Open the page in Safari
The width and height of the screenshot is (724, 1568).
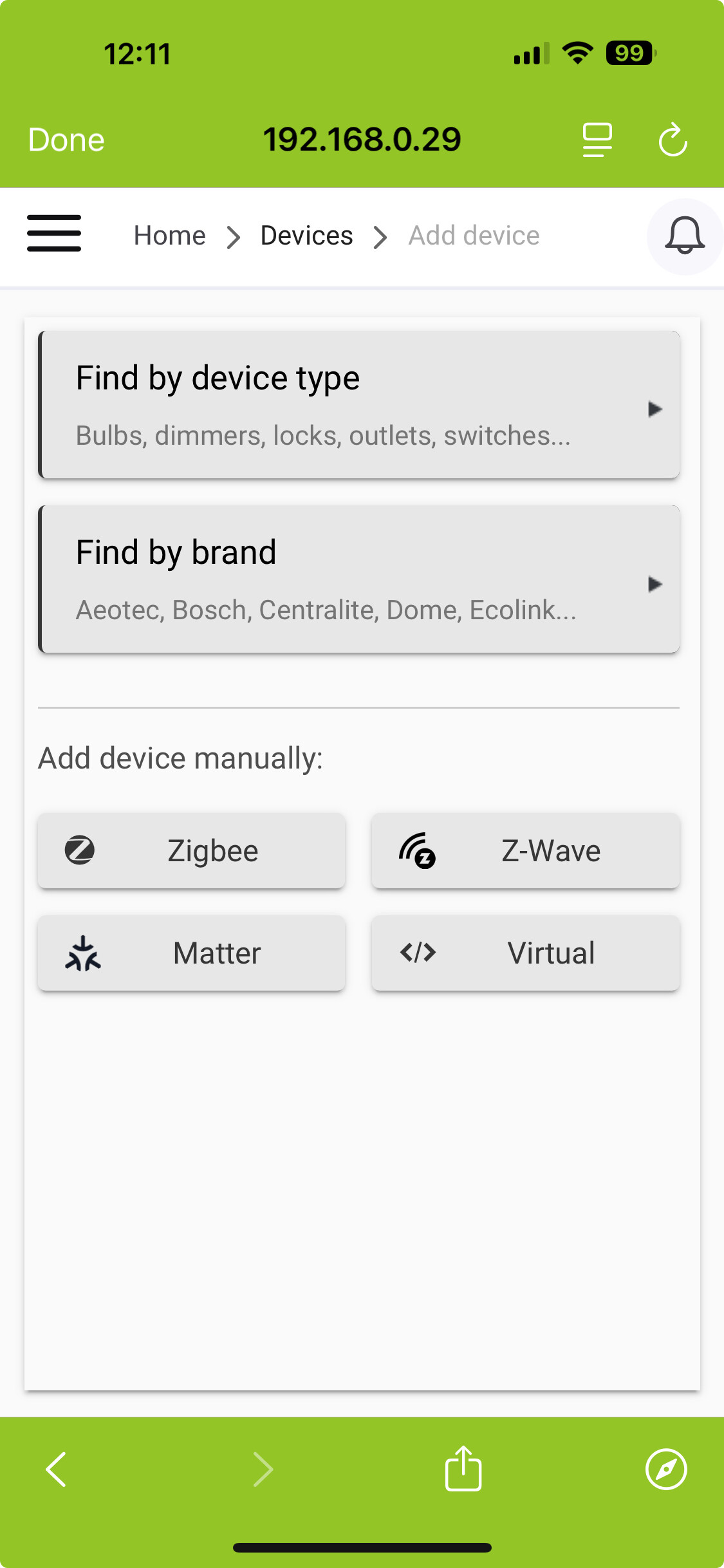tap(666, 1470)
